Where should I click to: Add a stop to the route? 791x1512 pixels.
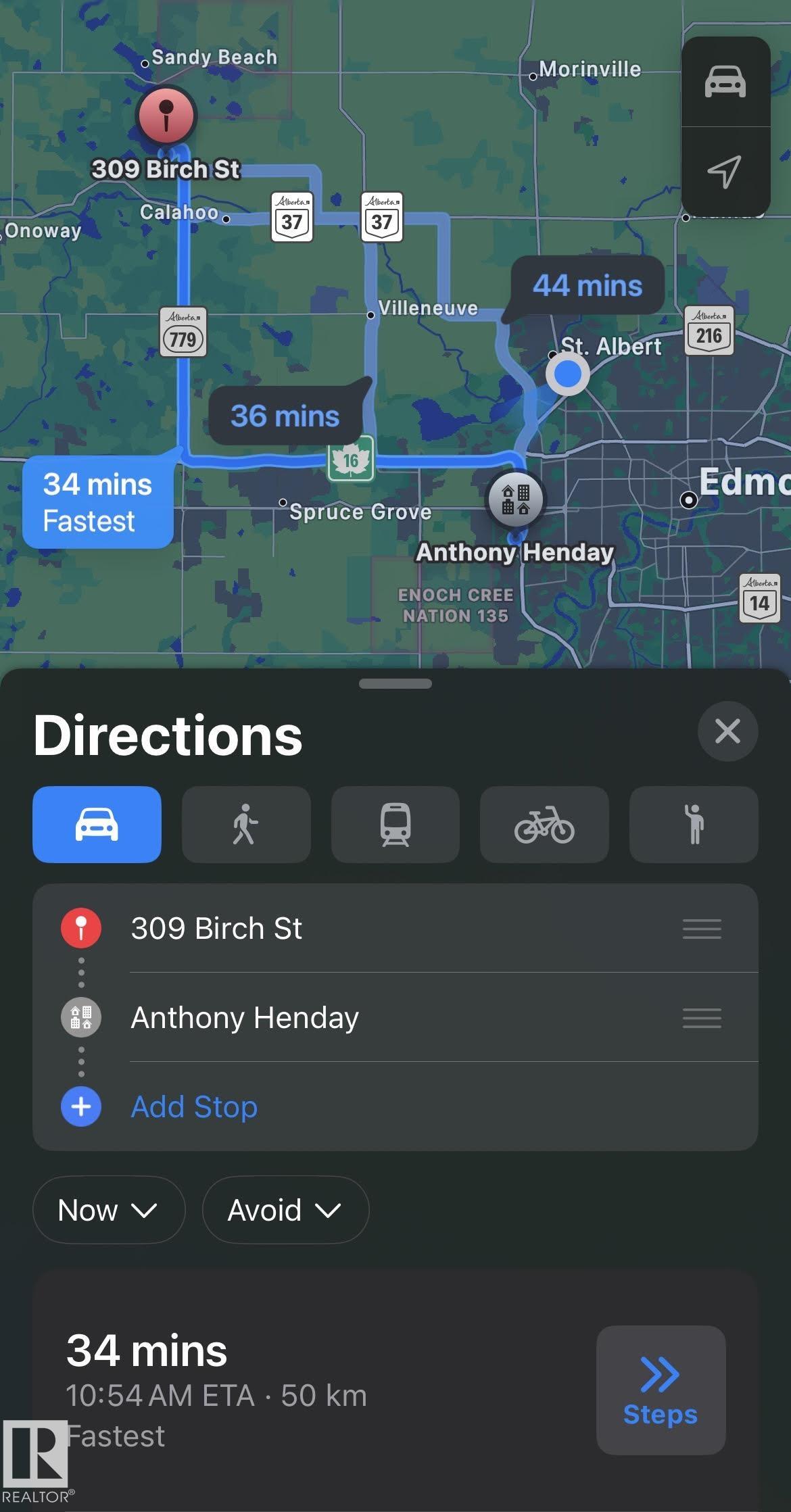pyautogui.click(x=194, y=1106)
